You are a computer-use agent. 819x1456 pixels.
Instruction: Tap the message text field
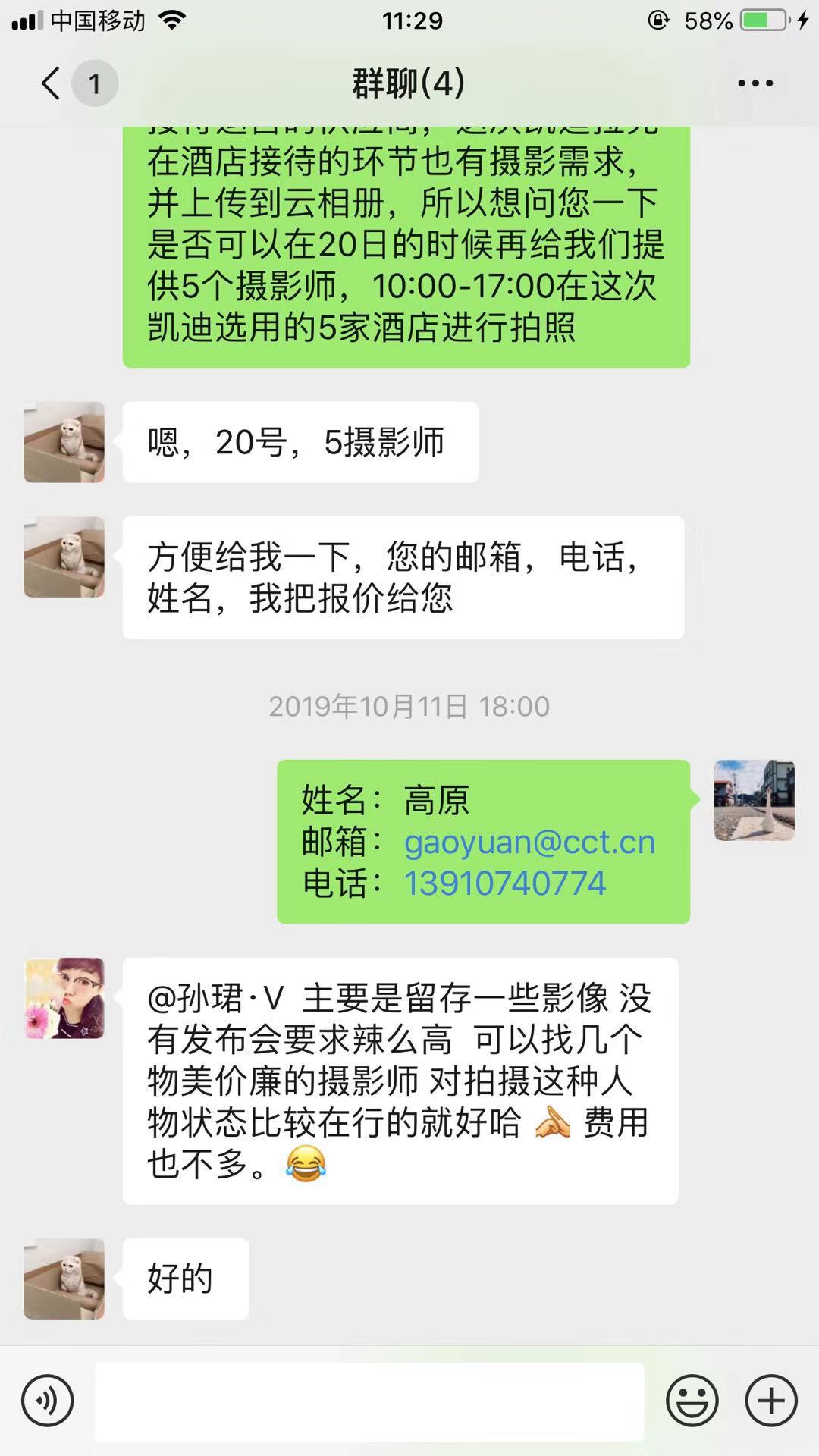[x=369, y=1401]
